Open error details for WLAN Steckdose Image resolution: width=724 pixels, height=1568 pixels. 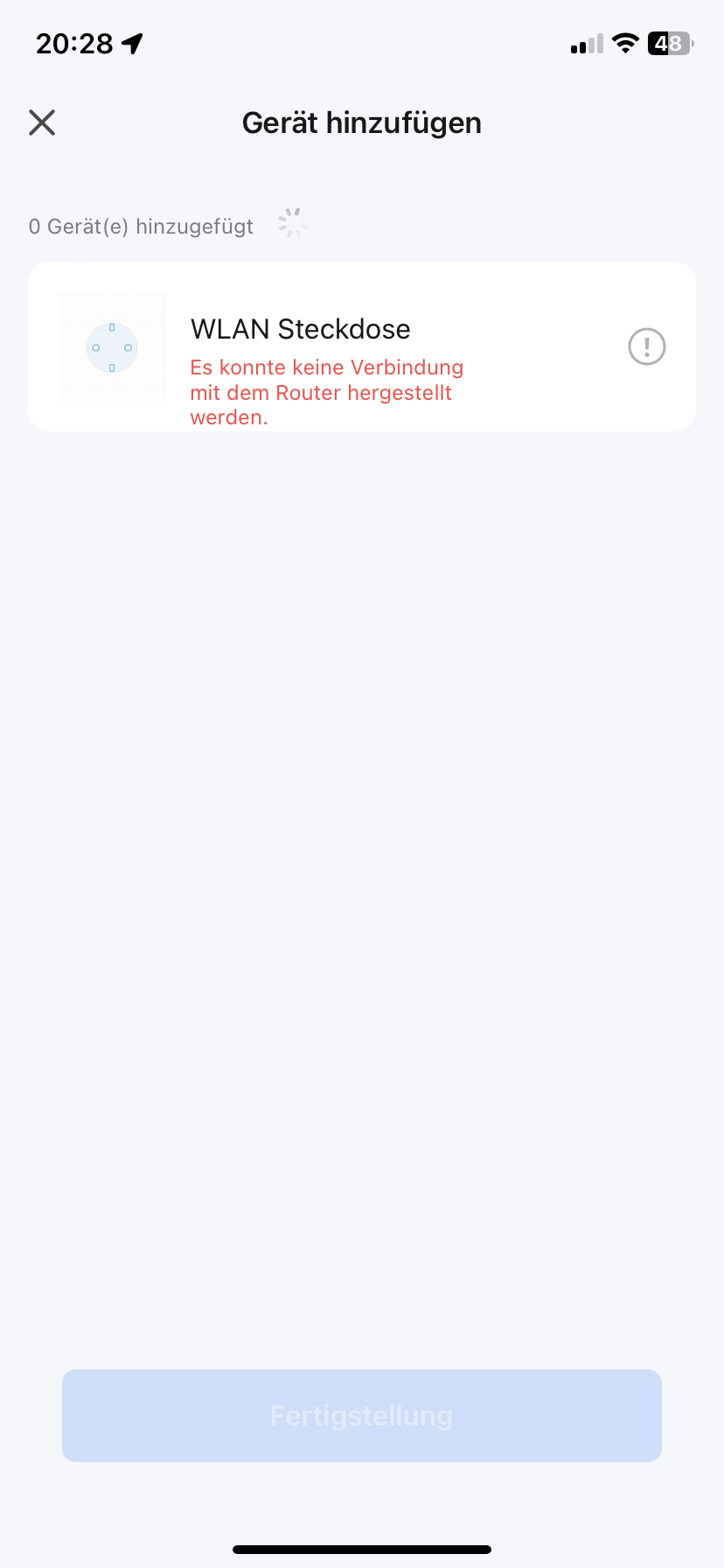646,346
